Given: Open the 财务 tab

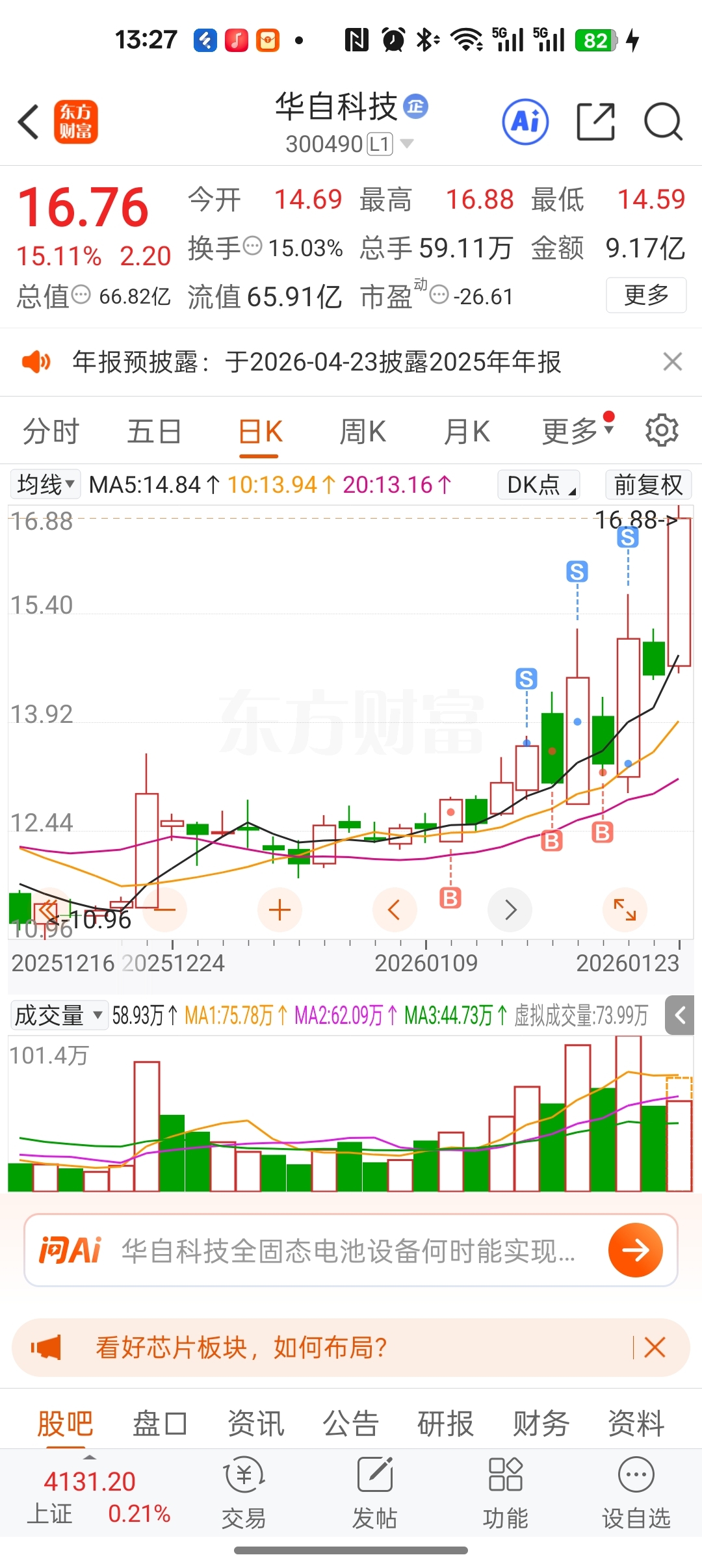Looking at the screenshot, I should point(541,1424).
